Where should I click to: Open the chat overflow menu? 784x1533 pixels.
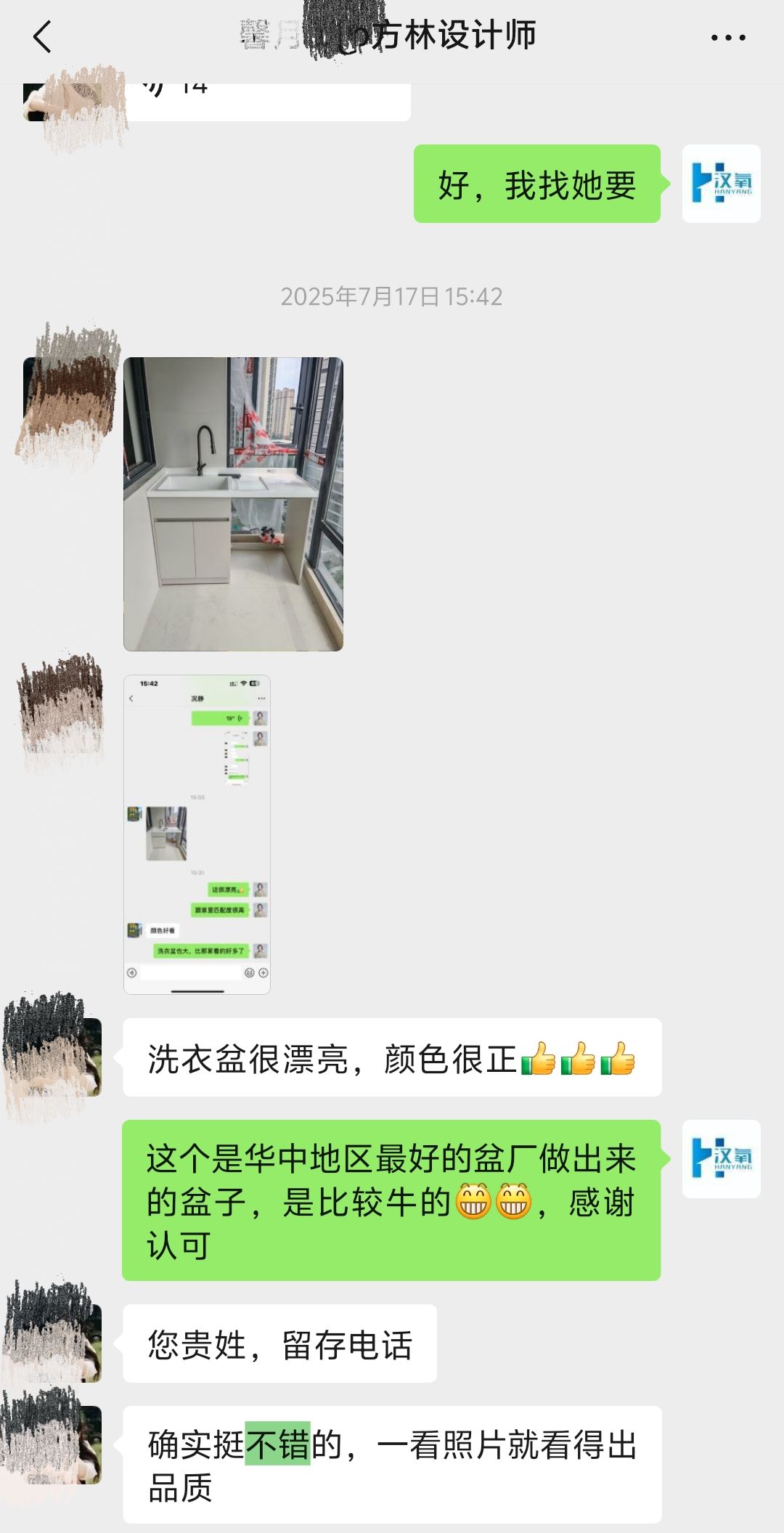(x=728, y=38)
